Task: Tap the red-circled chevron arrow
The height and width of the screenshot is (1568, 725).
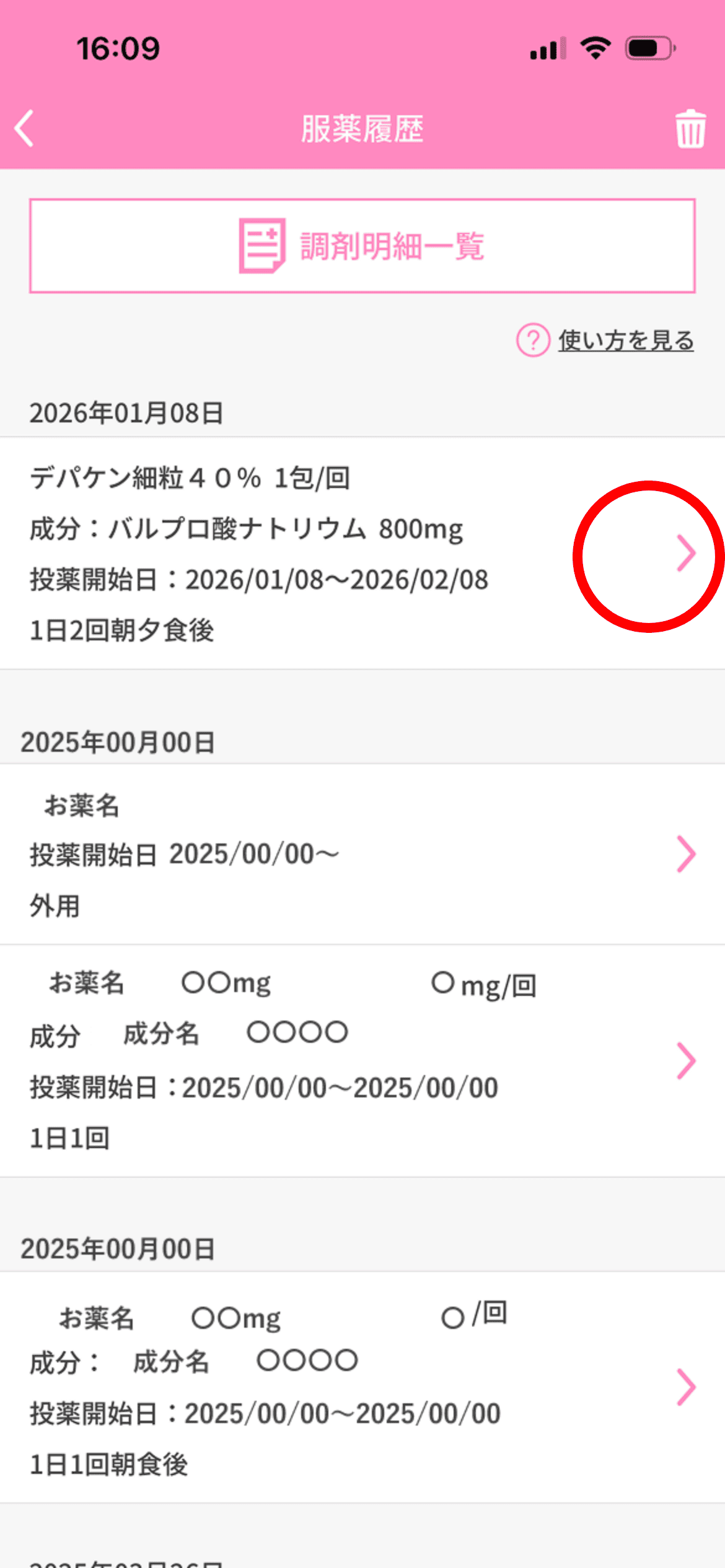Action: pyautogui.click(x=687, y=553)
